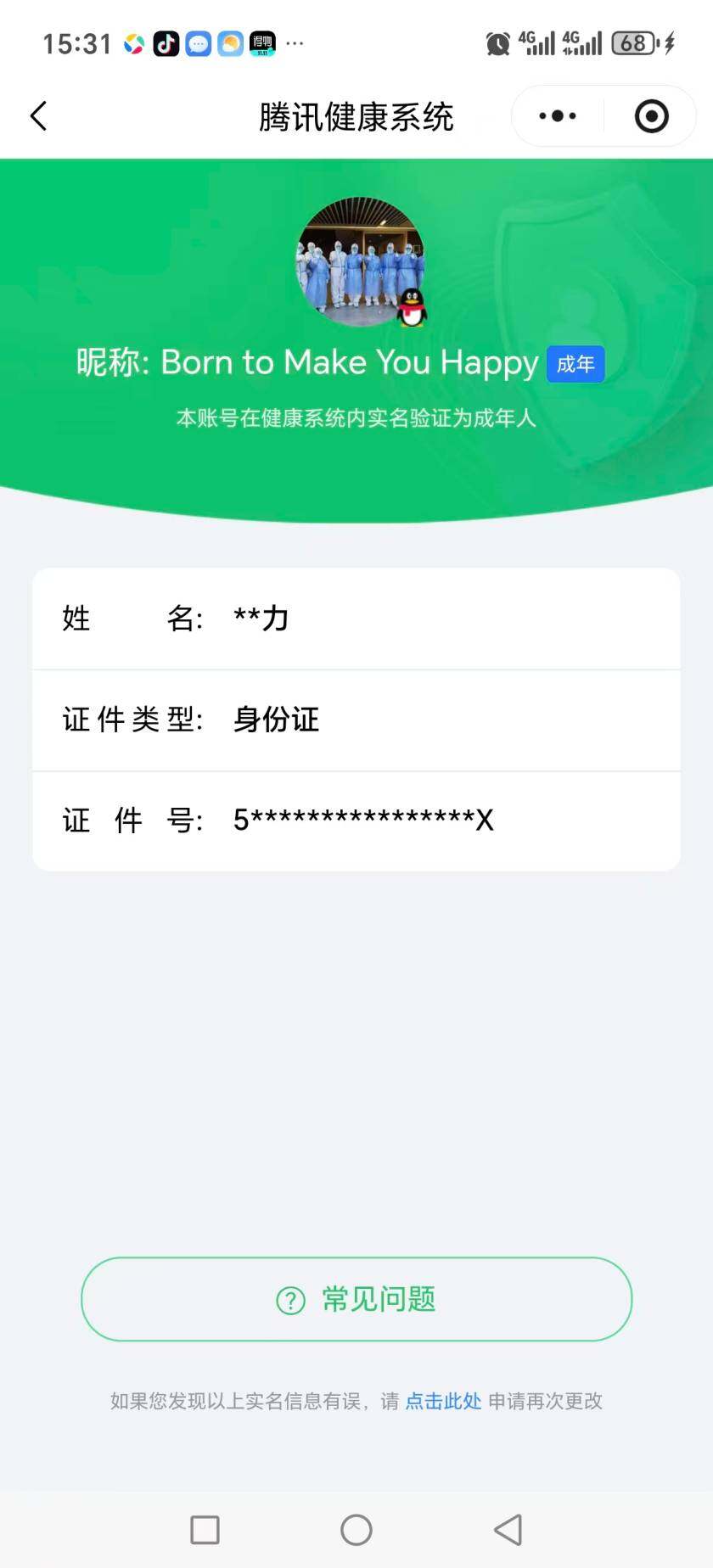This screenshot has height=1568, width=713.
Task: Tap the charging bolt indicator
Action: (666, 42)
